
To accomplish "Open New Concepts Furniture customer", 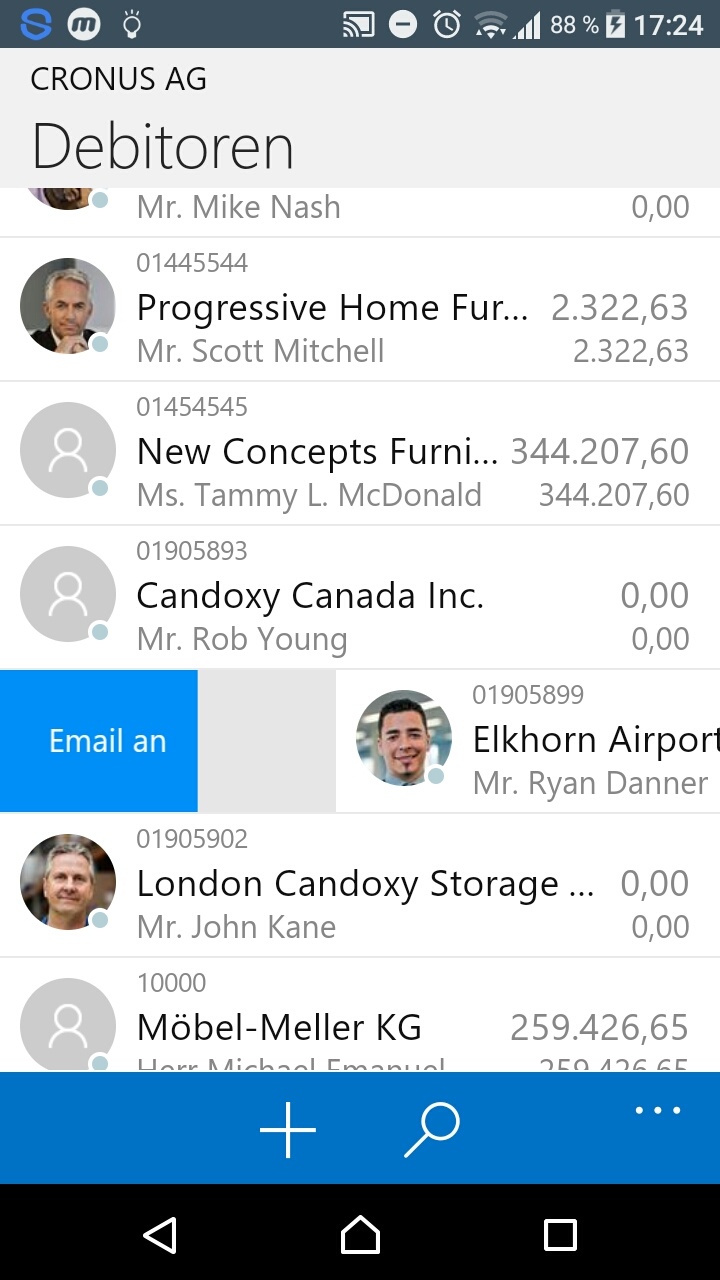I will [x=360, y=454].
